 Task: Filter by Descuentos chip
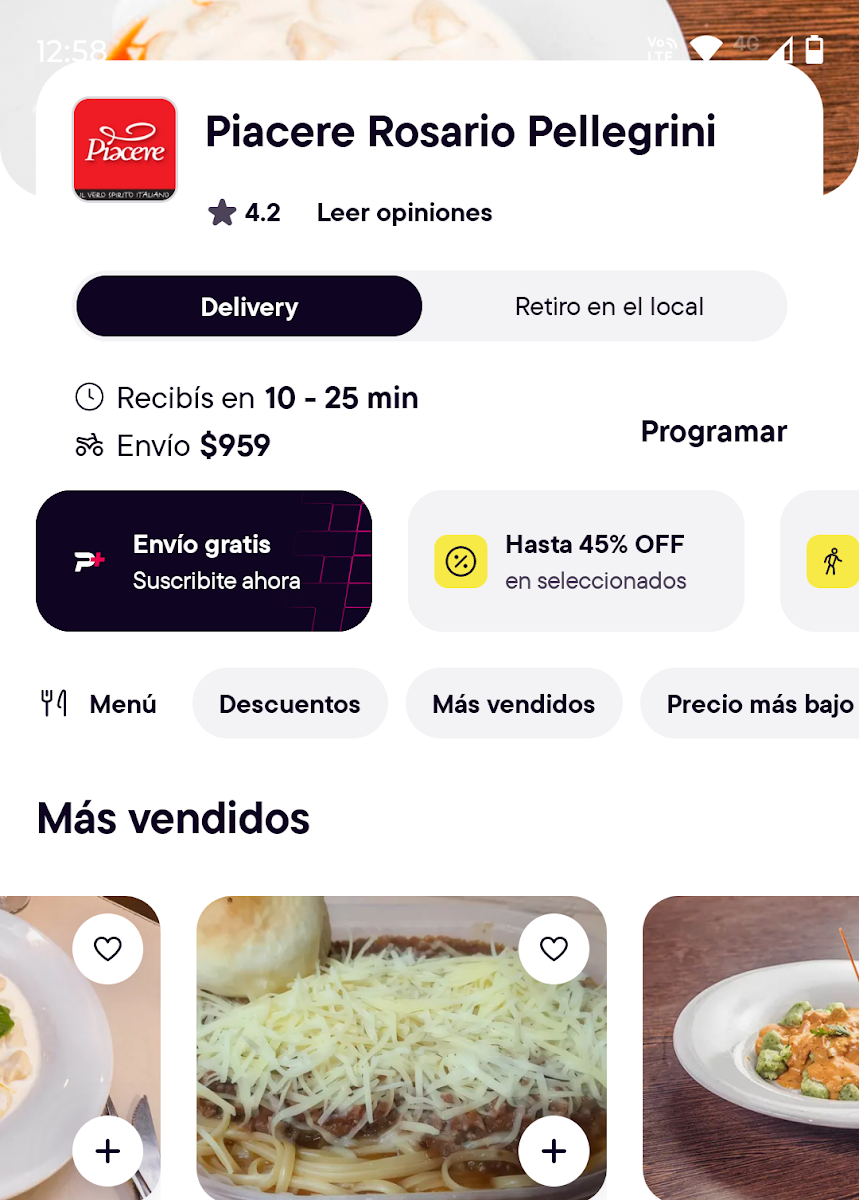pos(289,704)
